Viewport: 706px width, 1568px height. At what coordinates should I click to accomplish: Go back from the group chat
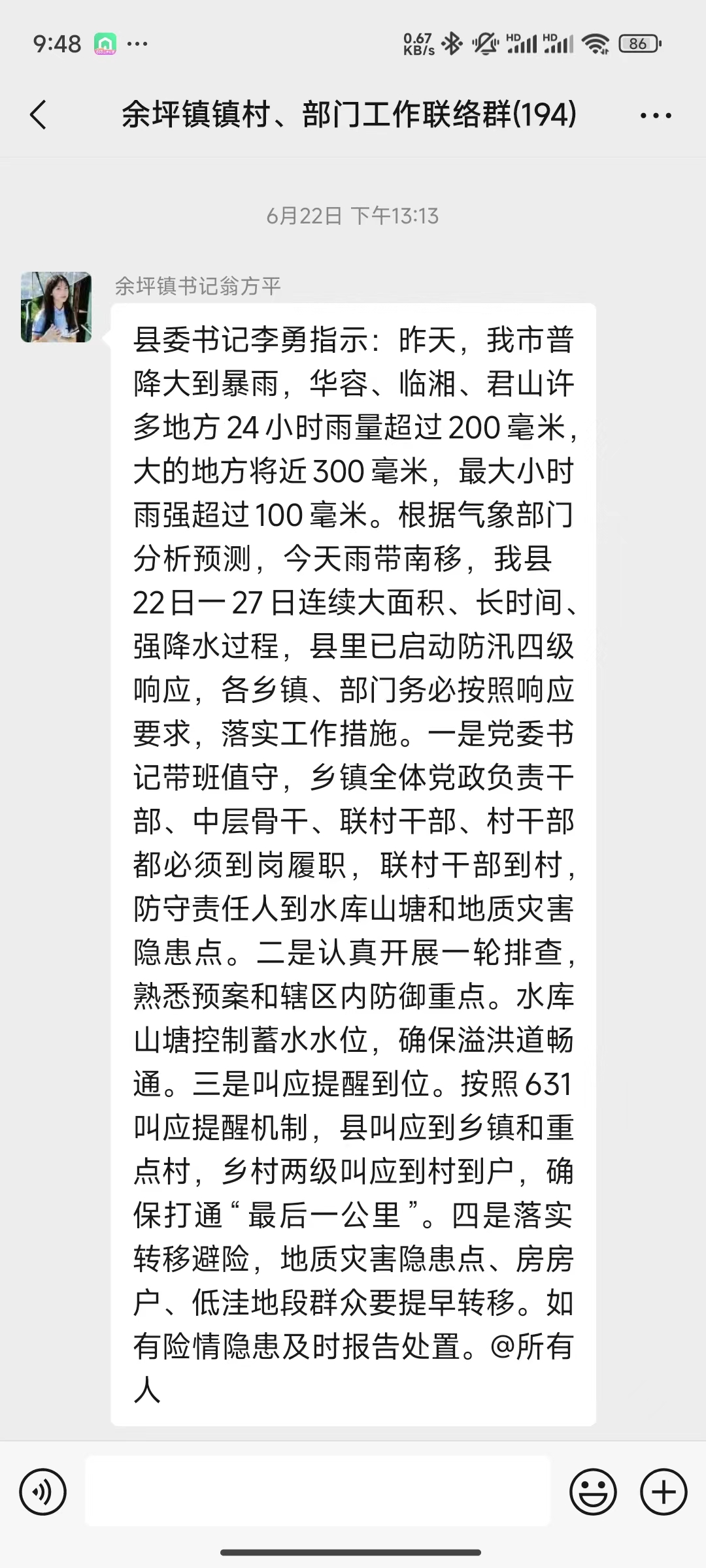click(x=39, y=115)
